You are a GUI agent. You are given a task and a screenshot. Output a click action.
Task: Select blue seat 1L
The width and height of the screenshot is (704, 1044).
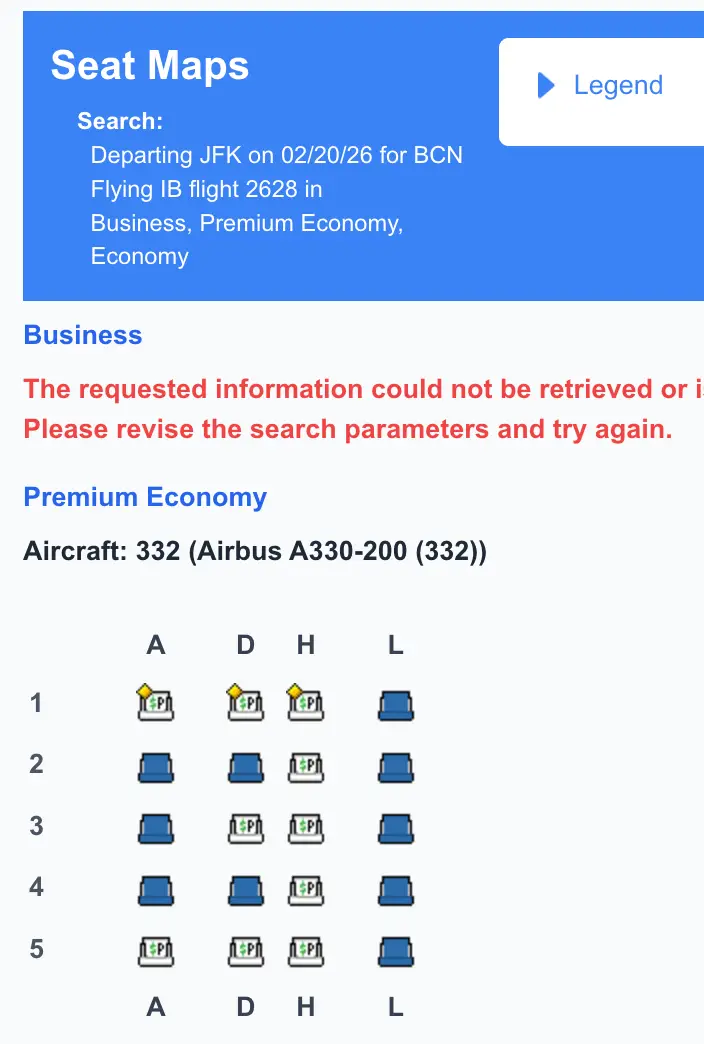click(396, 707)
